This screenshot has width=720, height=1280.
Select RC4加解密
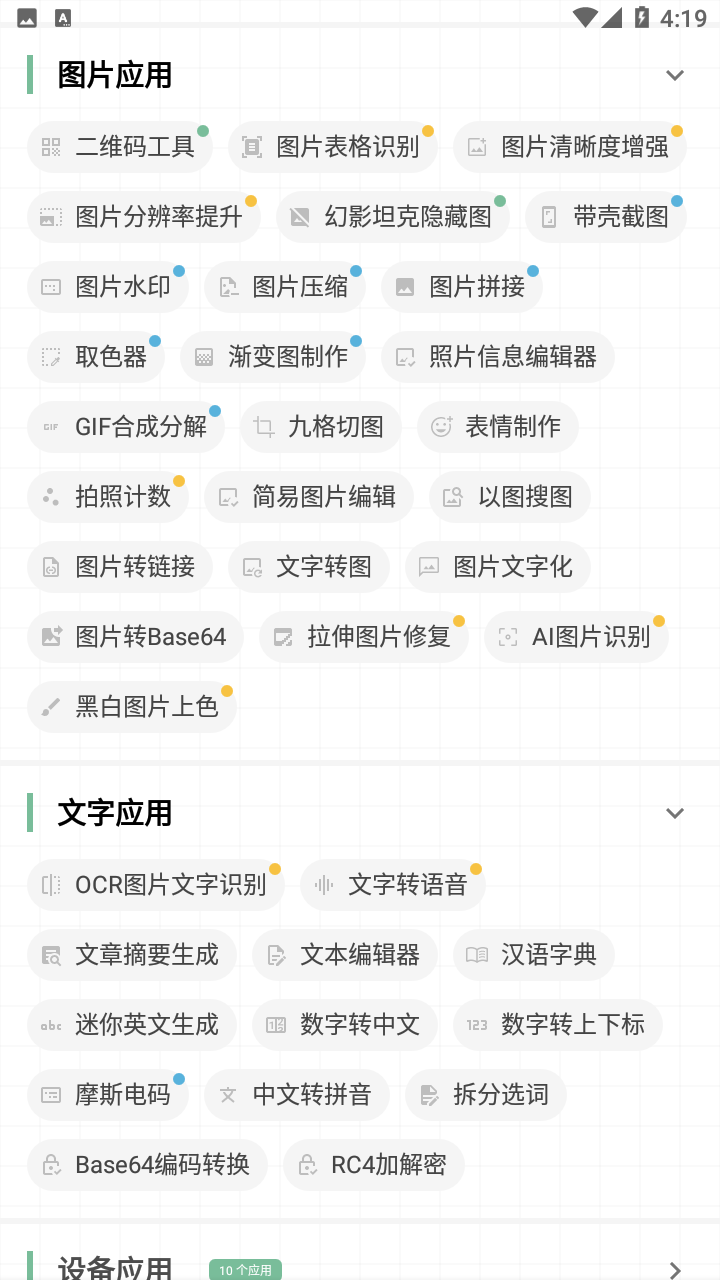pyautogui.click(x=374, y=1165)
